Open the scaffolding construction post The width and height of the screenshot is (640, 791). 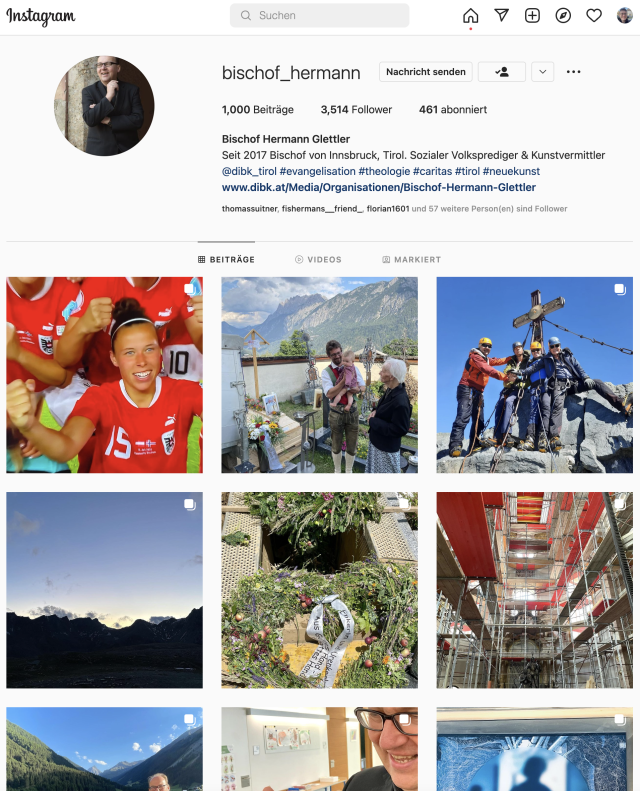(x=534, y=590)
